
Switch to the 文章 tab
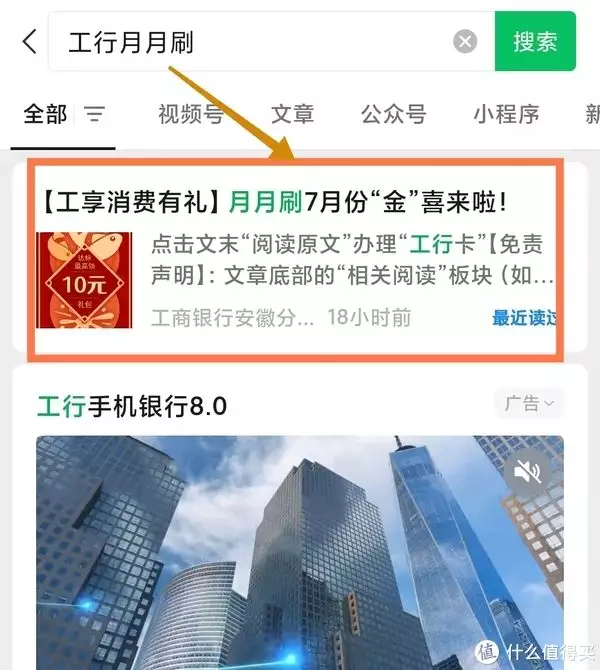[x=292, y=114]
